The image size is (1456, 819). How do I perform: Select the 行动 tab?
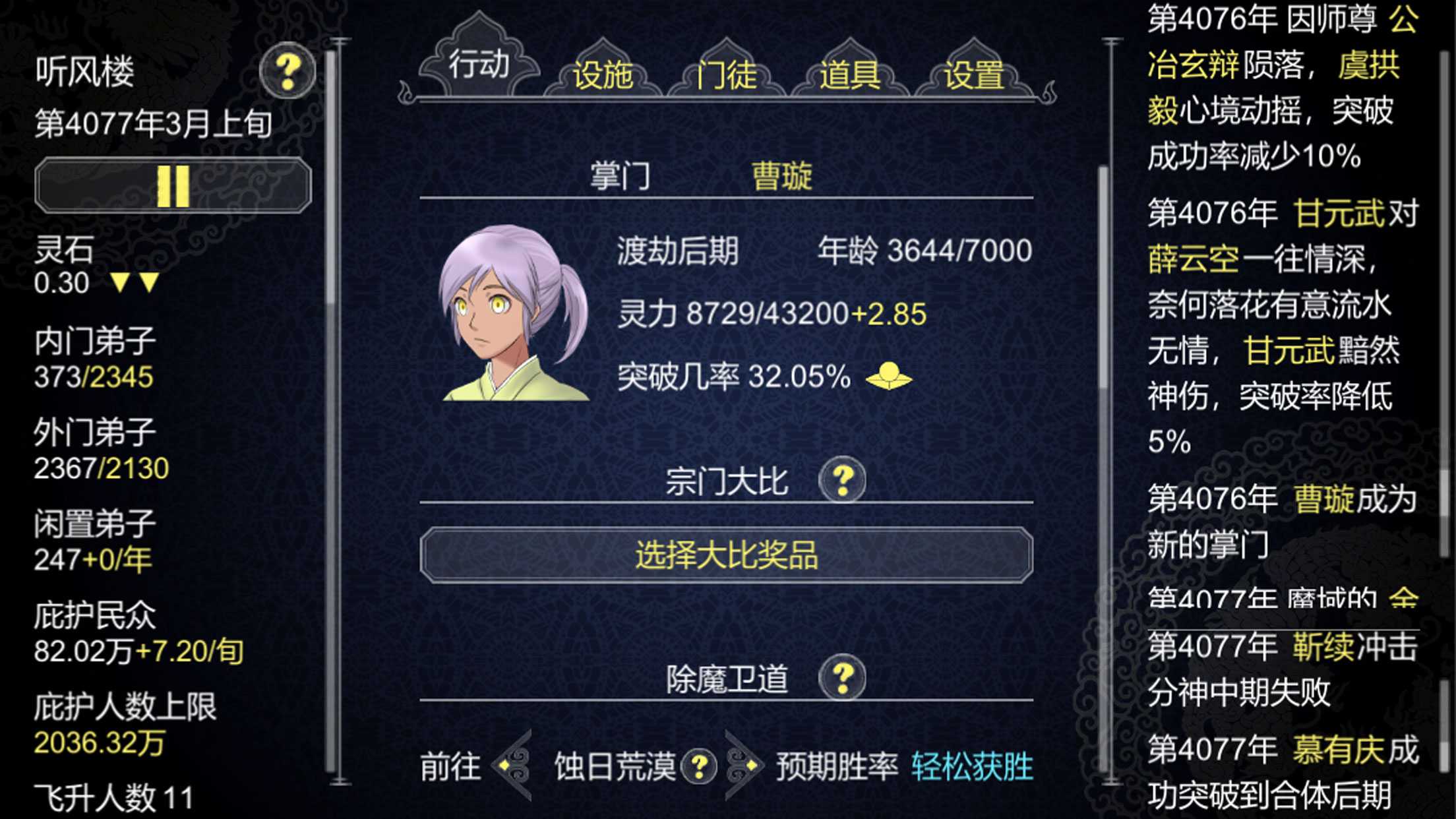tap(479, 65)
